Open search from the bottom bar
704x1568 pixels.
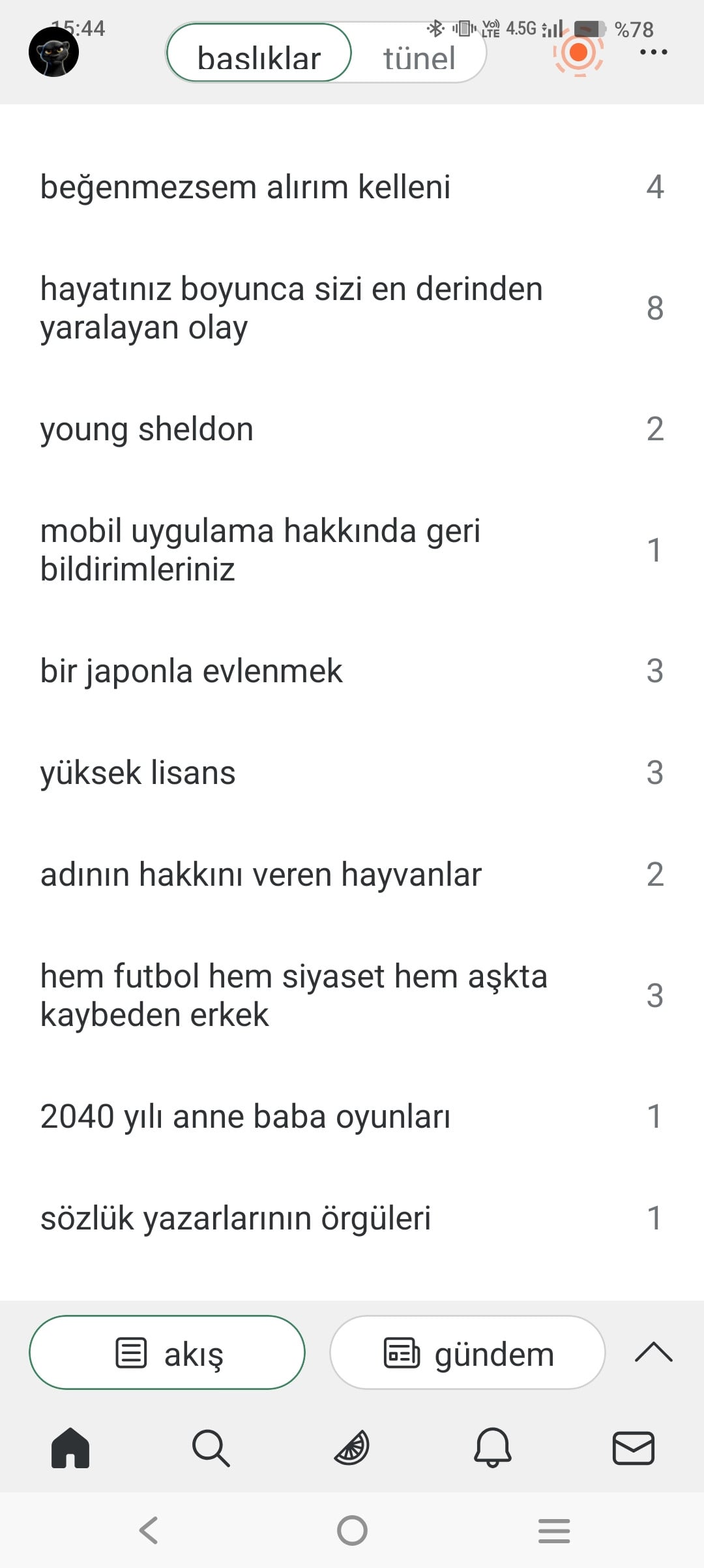(211, 1448)
